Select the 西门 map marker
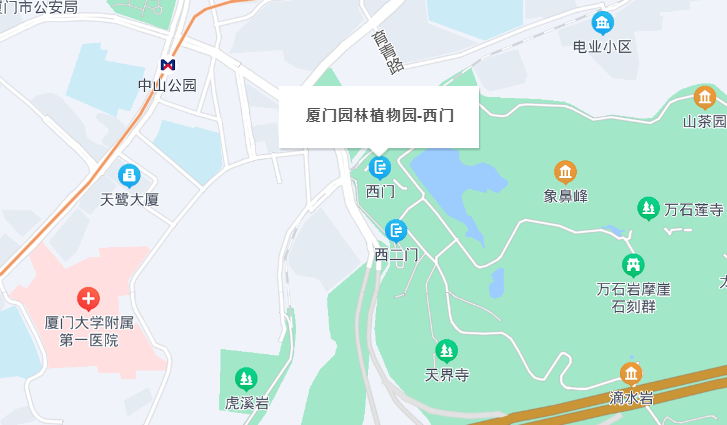This screenshot has width=727, height=425. pyautogui.click(x=379, y=167)
